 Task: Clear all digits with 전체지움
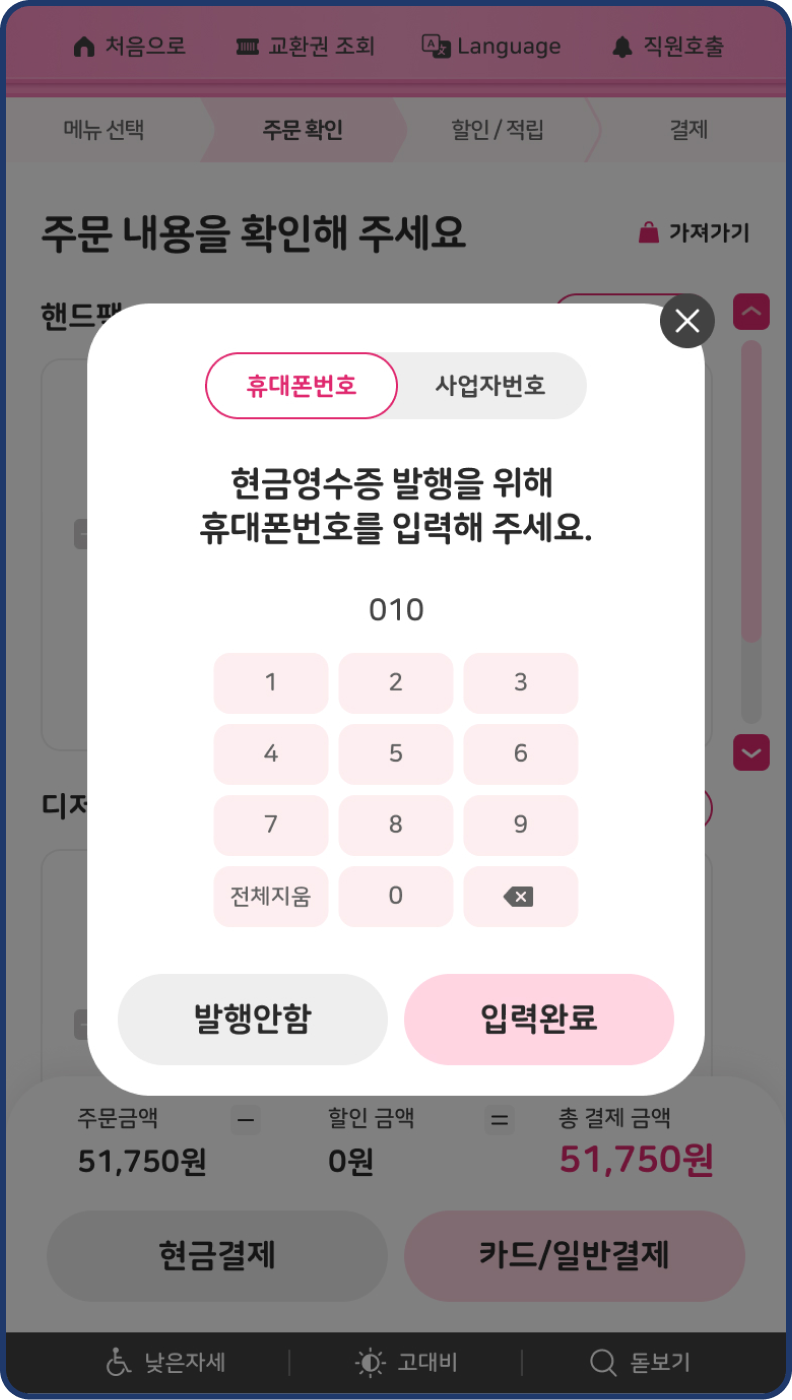coord(271,896)
